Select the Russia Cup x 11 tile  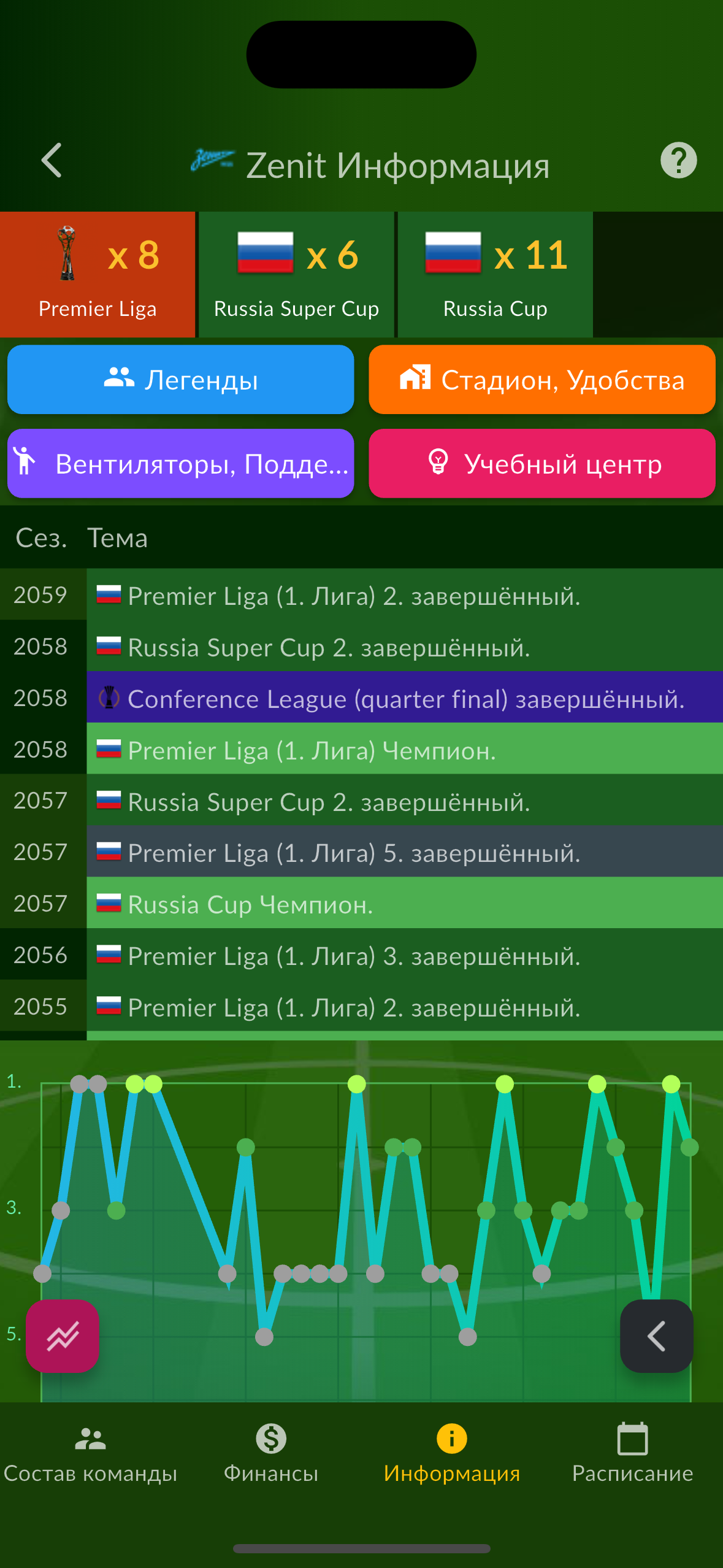coord(495,275)
